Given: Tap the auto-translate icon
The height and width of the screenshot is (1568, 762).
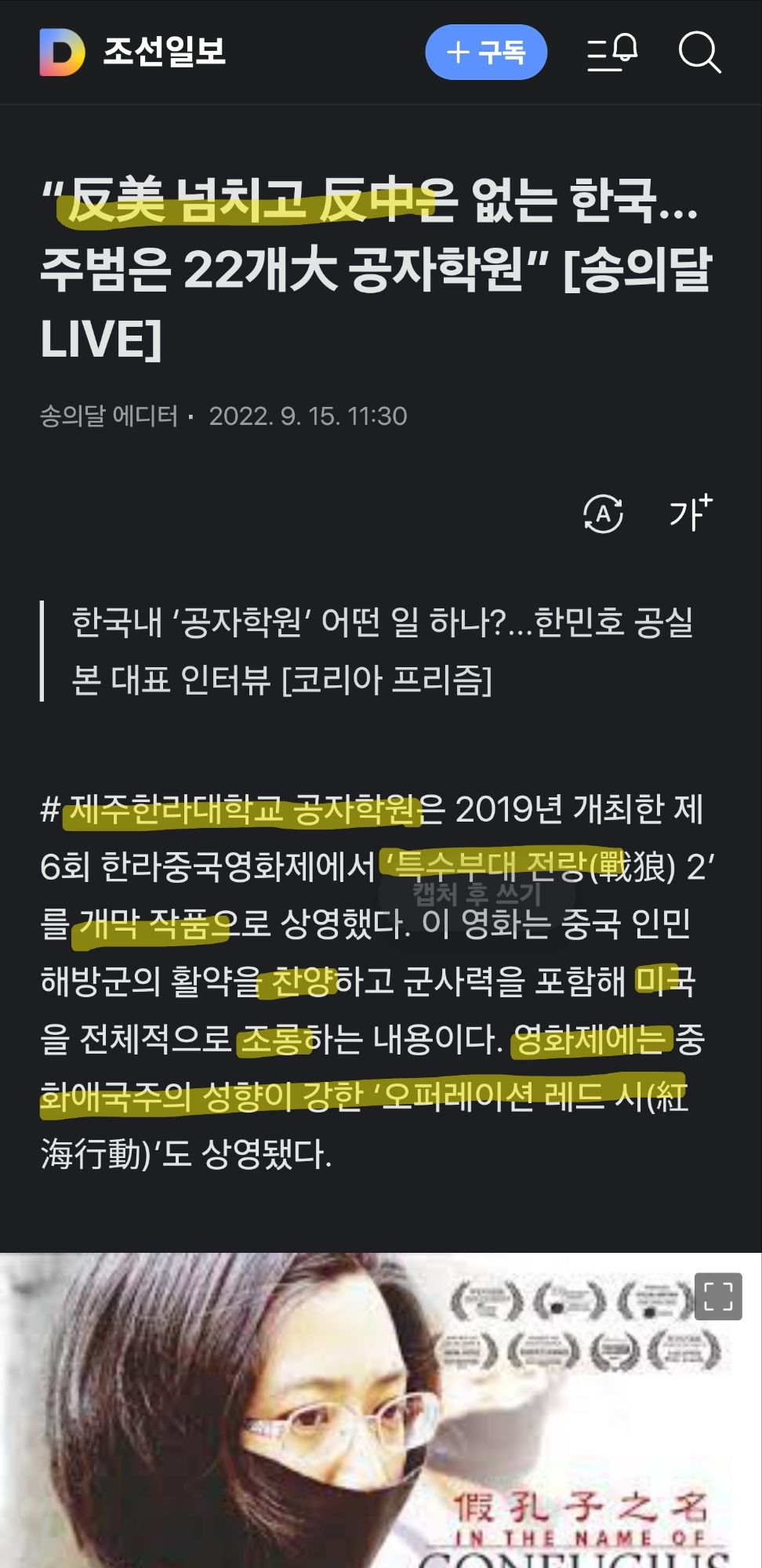Looking at the screenshot, I should 603,514.
